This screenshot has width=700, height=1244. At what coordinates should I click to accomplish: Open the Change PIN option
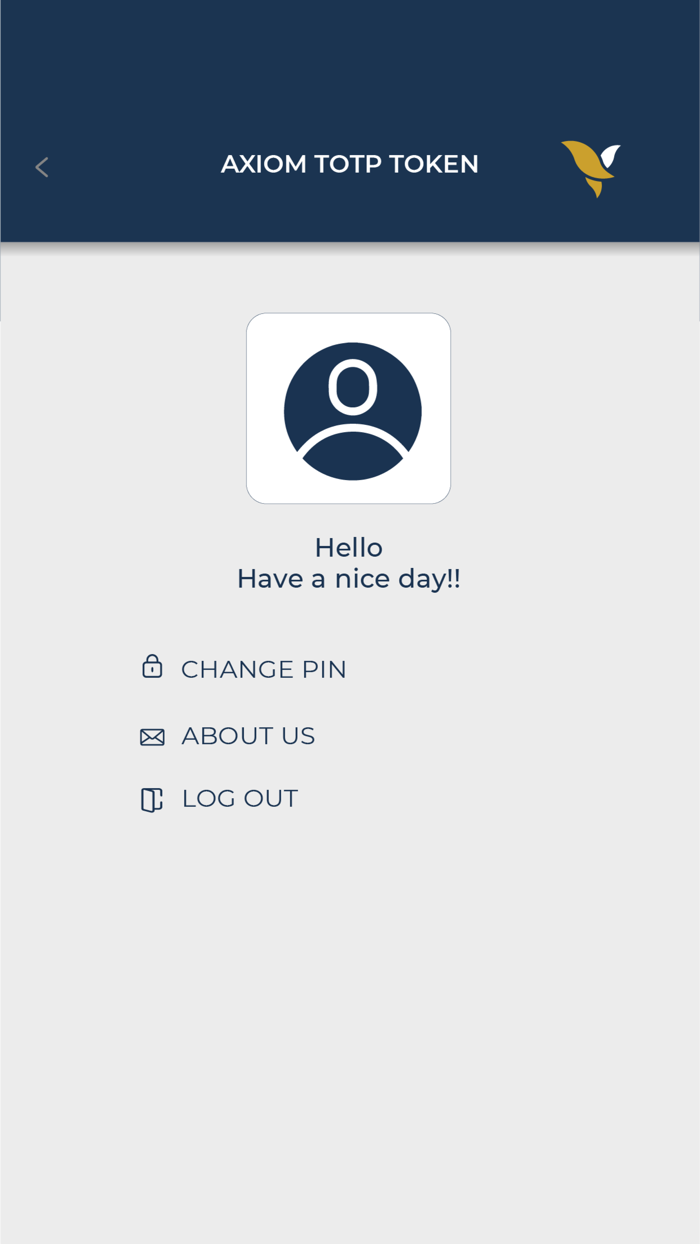coord(244,668)
